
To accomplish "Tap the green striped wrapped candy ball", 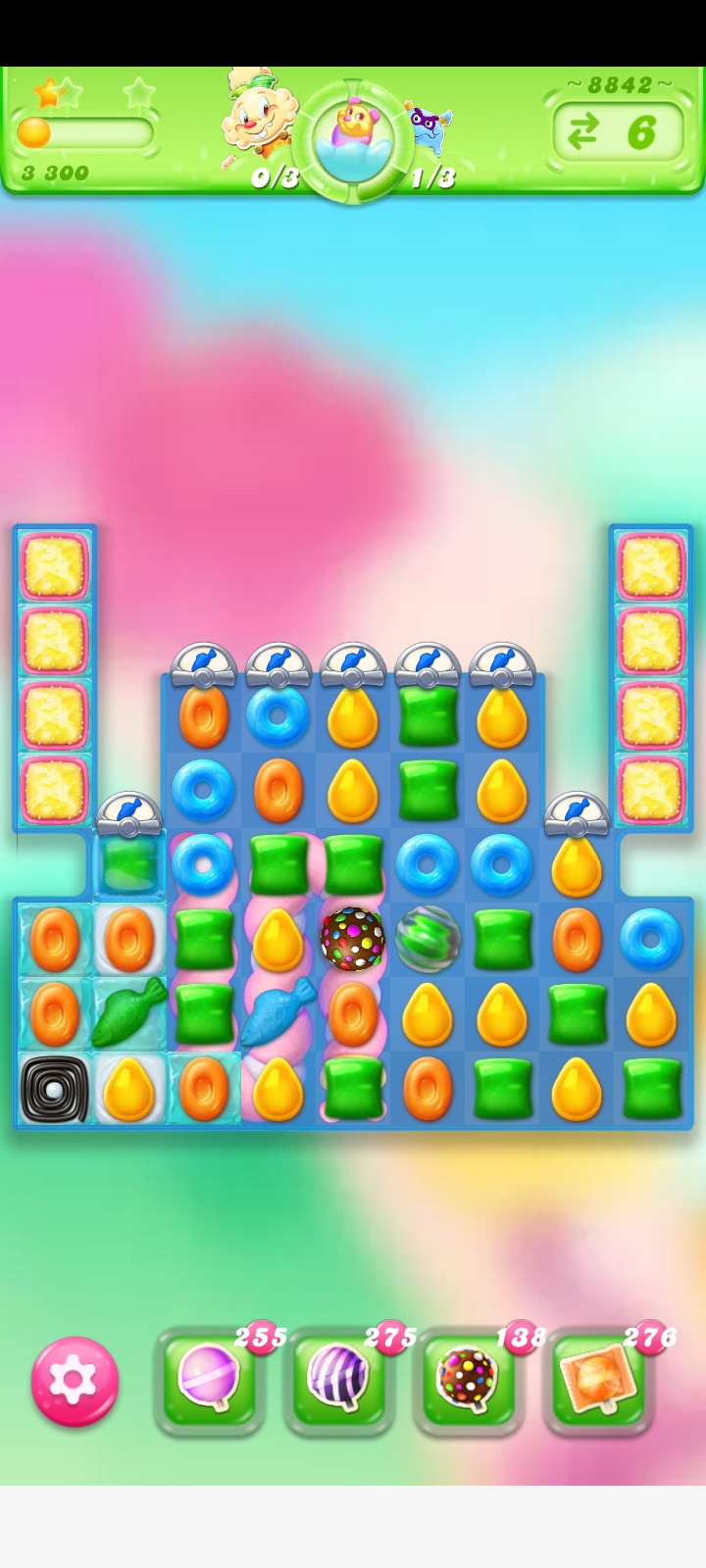I will tap(428, 939).
